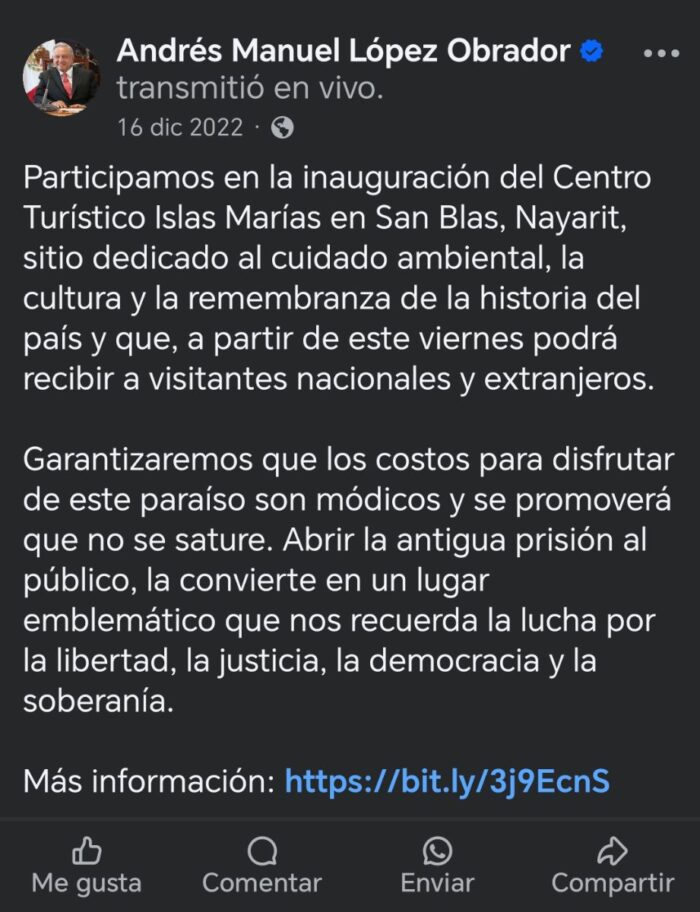Image resolution: width=700 pixels, height=912 pixels.
Task: Open Andrés Manuel López Obrador's profile picture
Action: tap(61, 78)
